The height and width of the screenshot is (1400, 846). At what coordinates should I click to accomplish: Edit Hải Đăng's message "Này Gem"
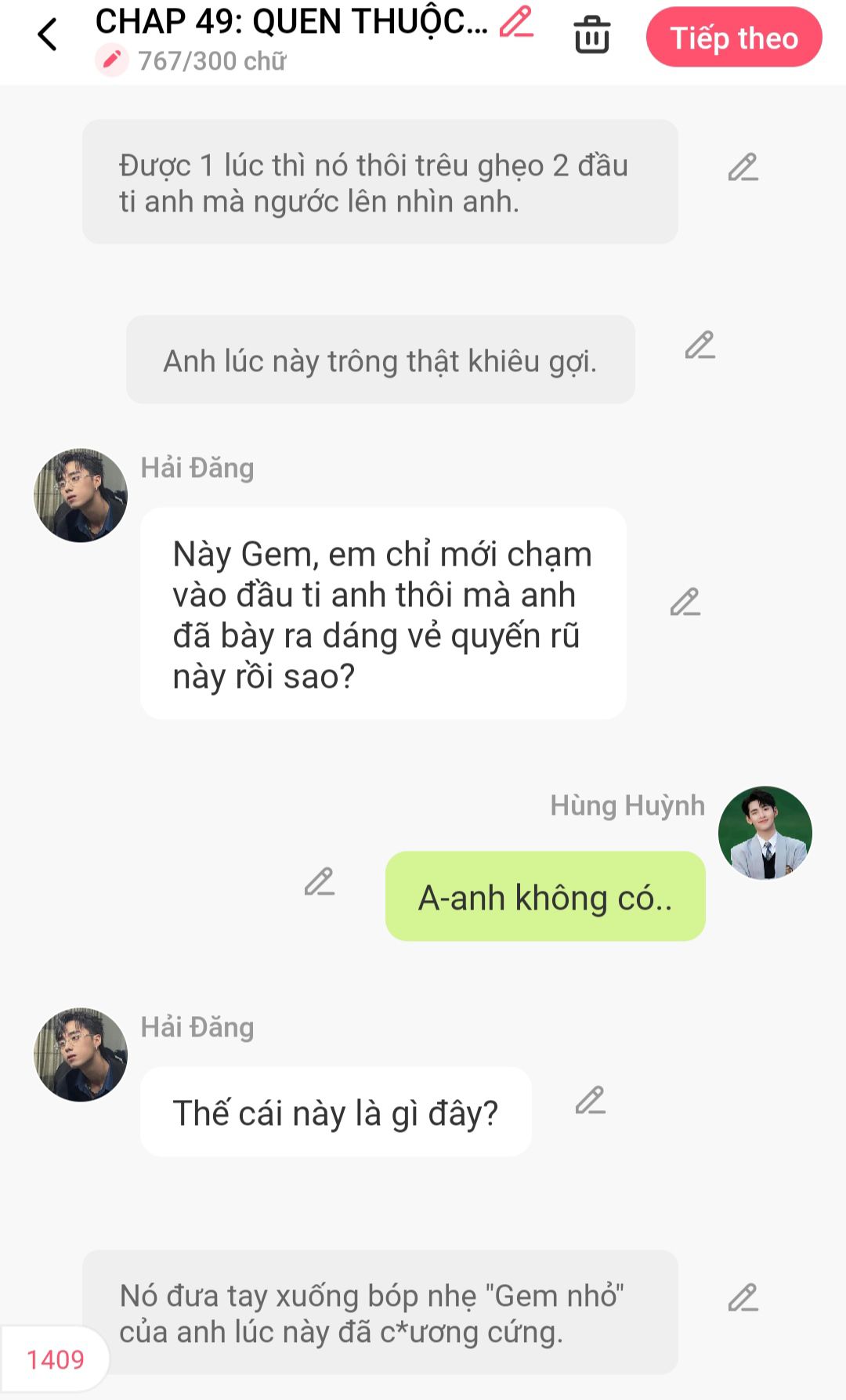(x=685, y=602)
